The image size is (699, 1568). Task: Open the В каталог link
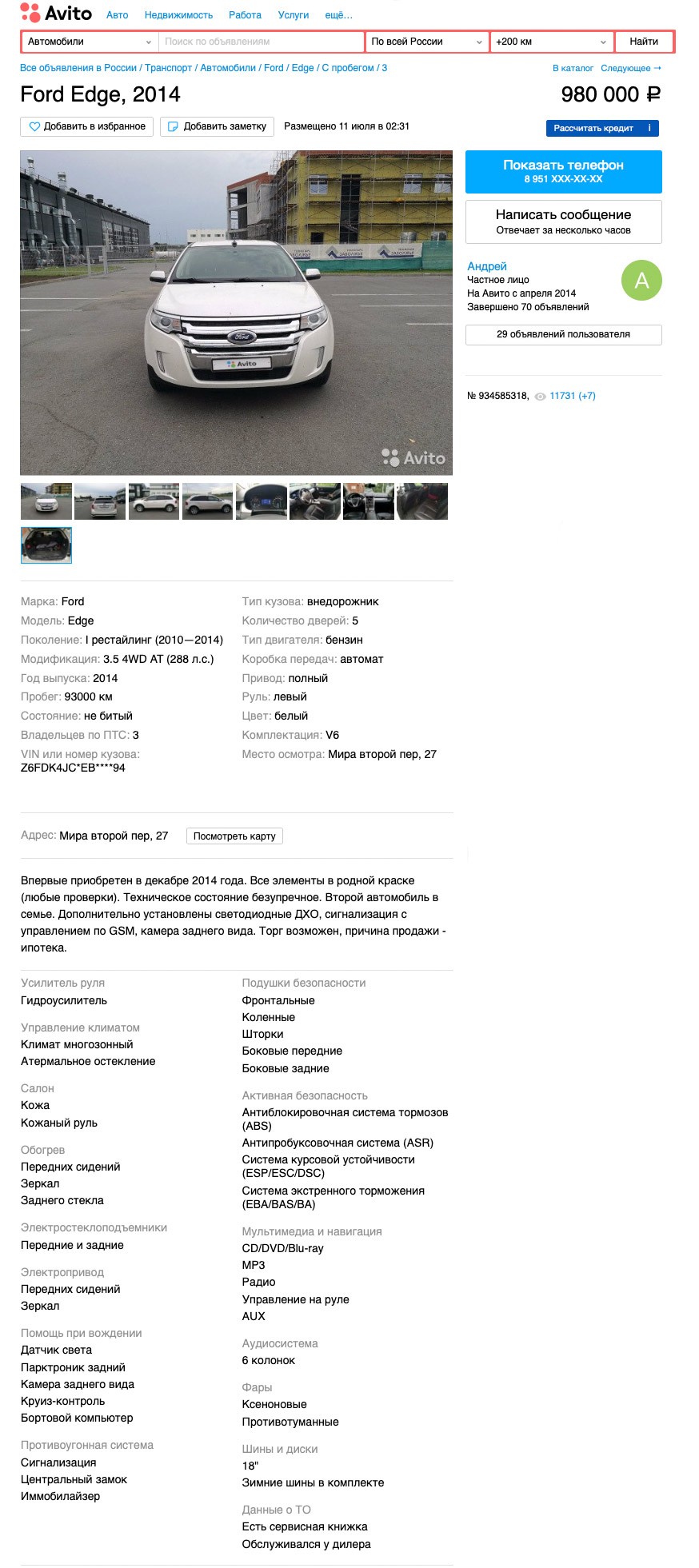coord(573,68)
